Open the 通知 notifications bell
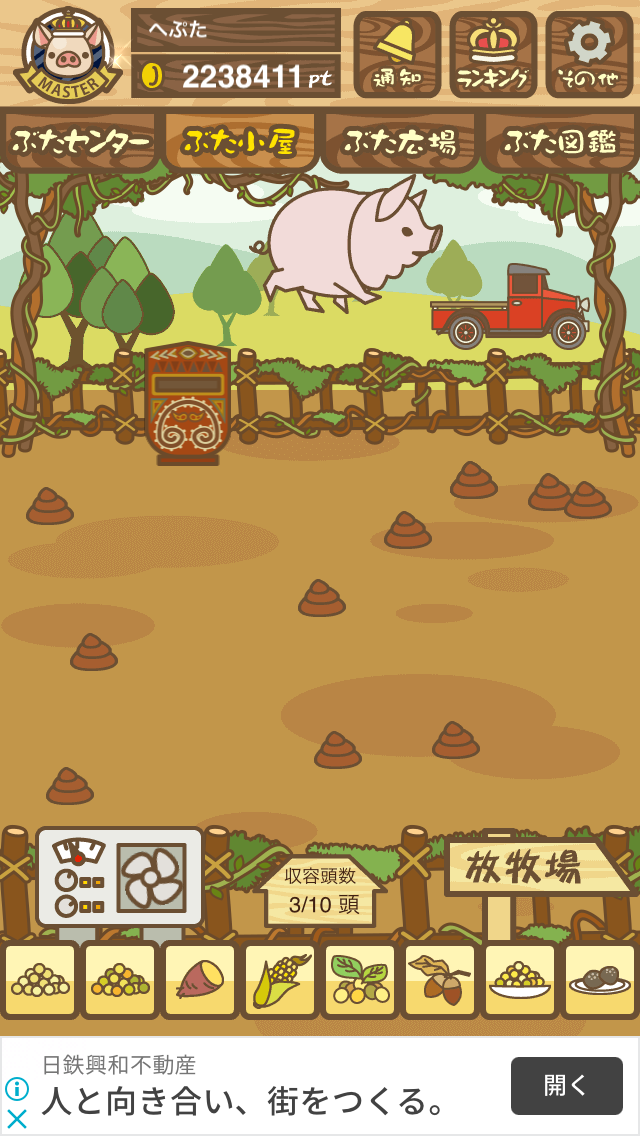 click(397, 54)
